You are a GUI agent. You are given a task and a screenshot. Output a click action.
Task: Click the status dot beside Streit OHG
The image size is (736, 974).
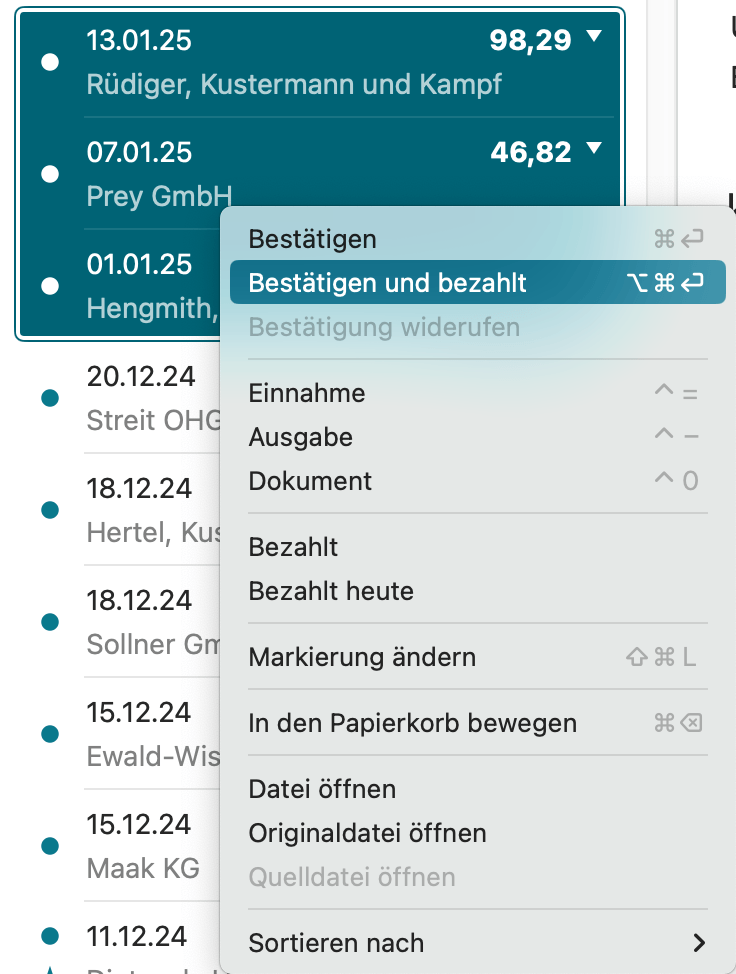49,397
